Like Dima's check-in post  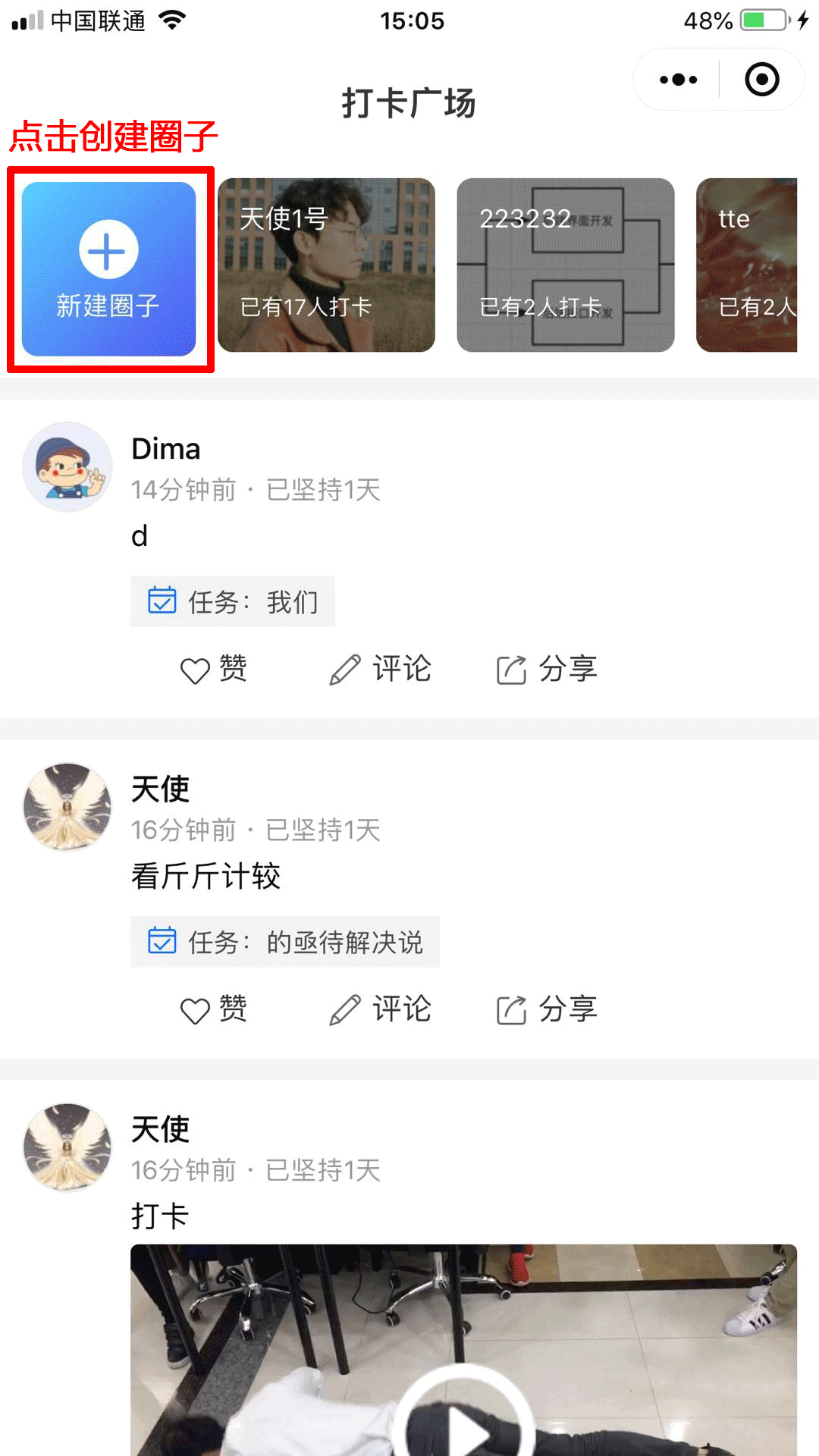(x=214, y=670)
